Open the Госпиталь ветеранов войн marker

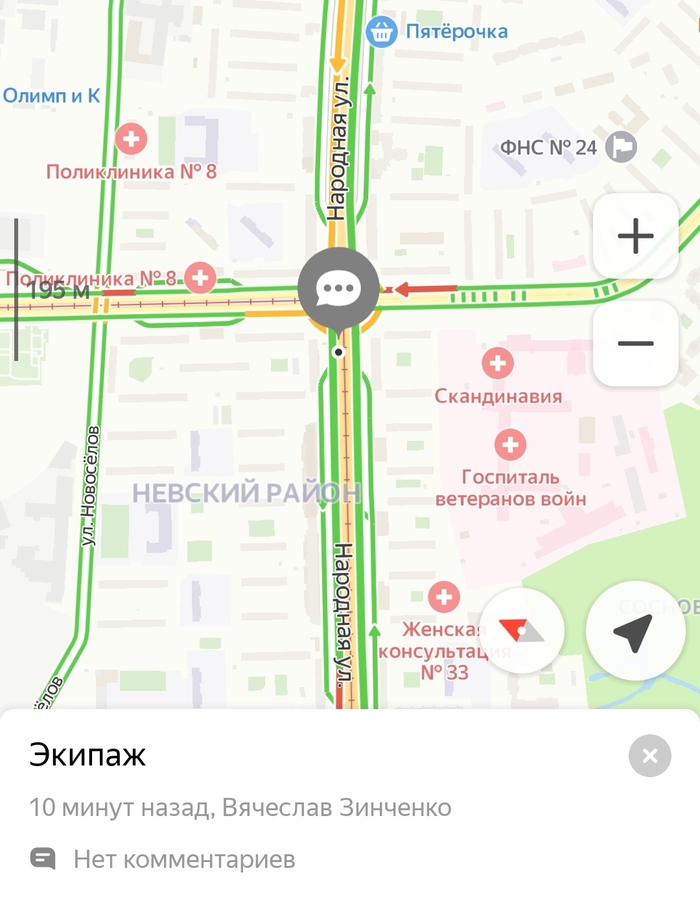510,444
